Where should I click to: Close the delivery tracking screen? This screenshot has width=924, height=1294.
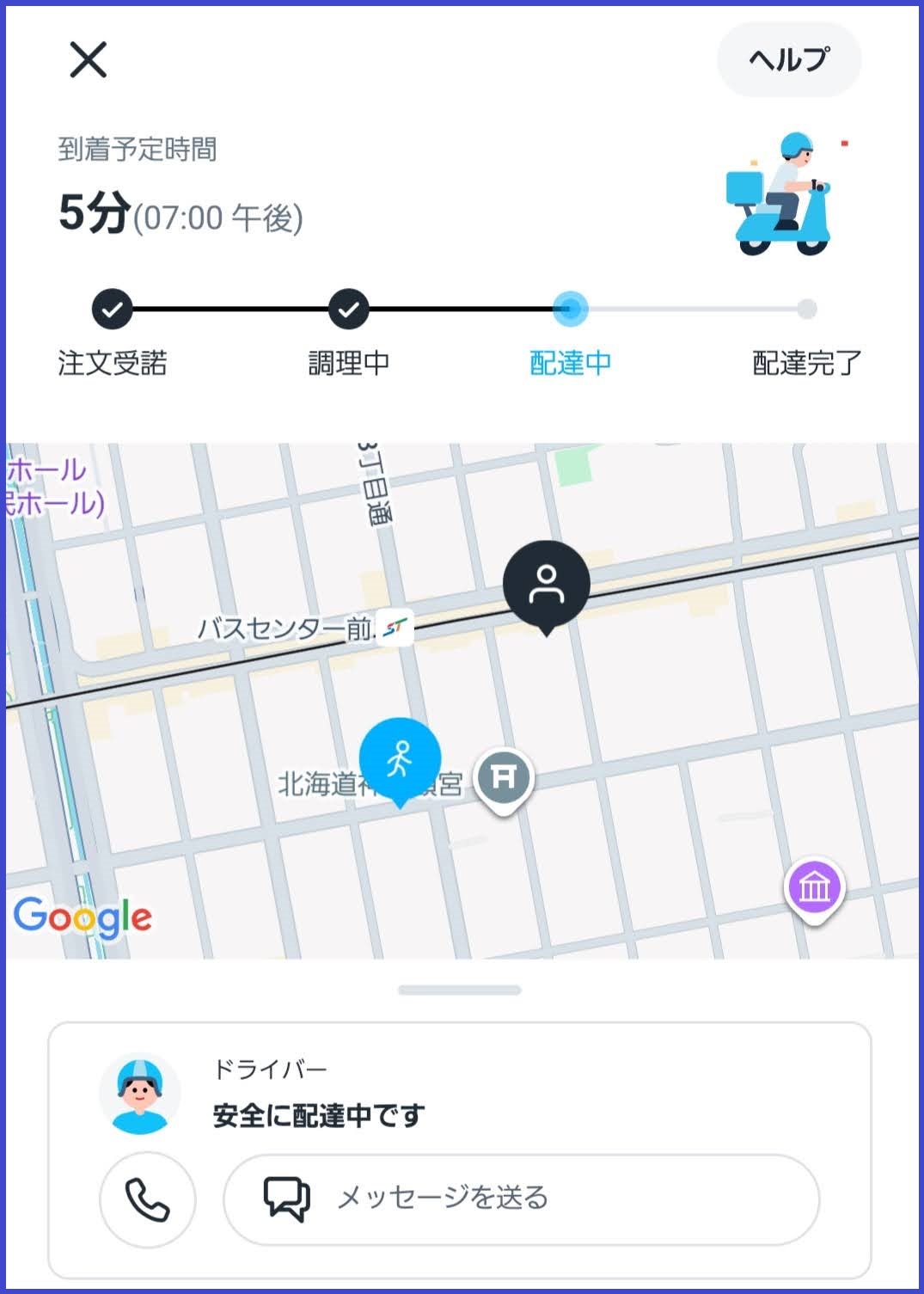pyautogui.click(x=88, y=60)
